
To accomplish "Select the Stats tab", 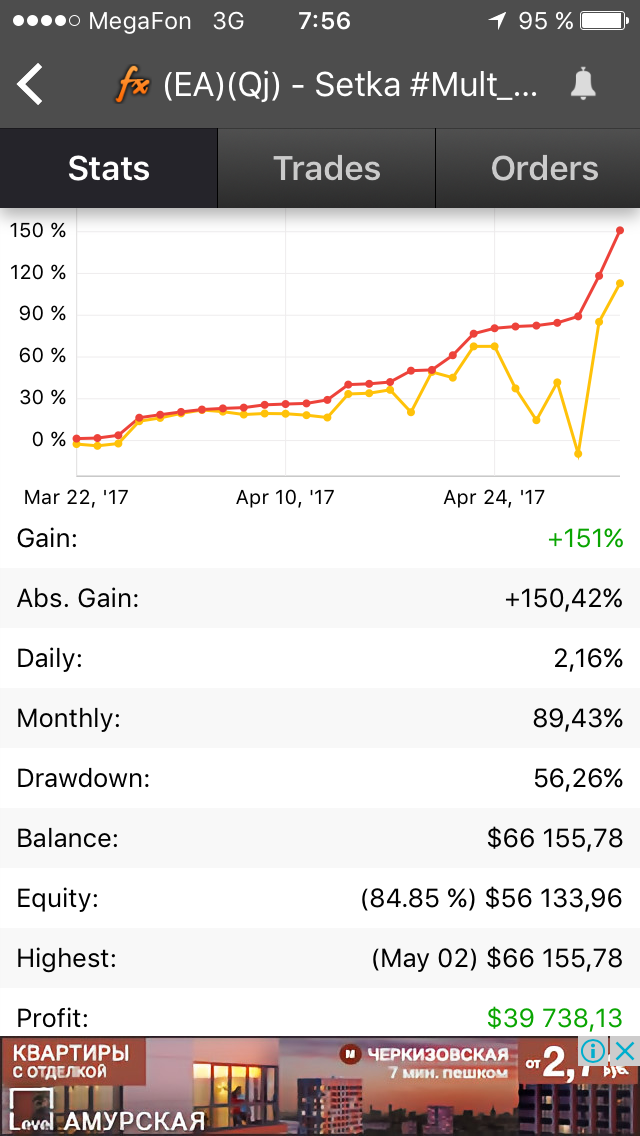I will (x=109, y=168).
